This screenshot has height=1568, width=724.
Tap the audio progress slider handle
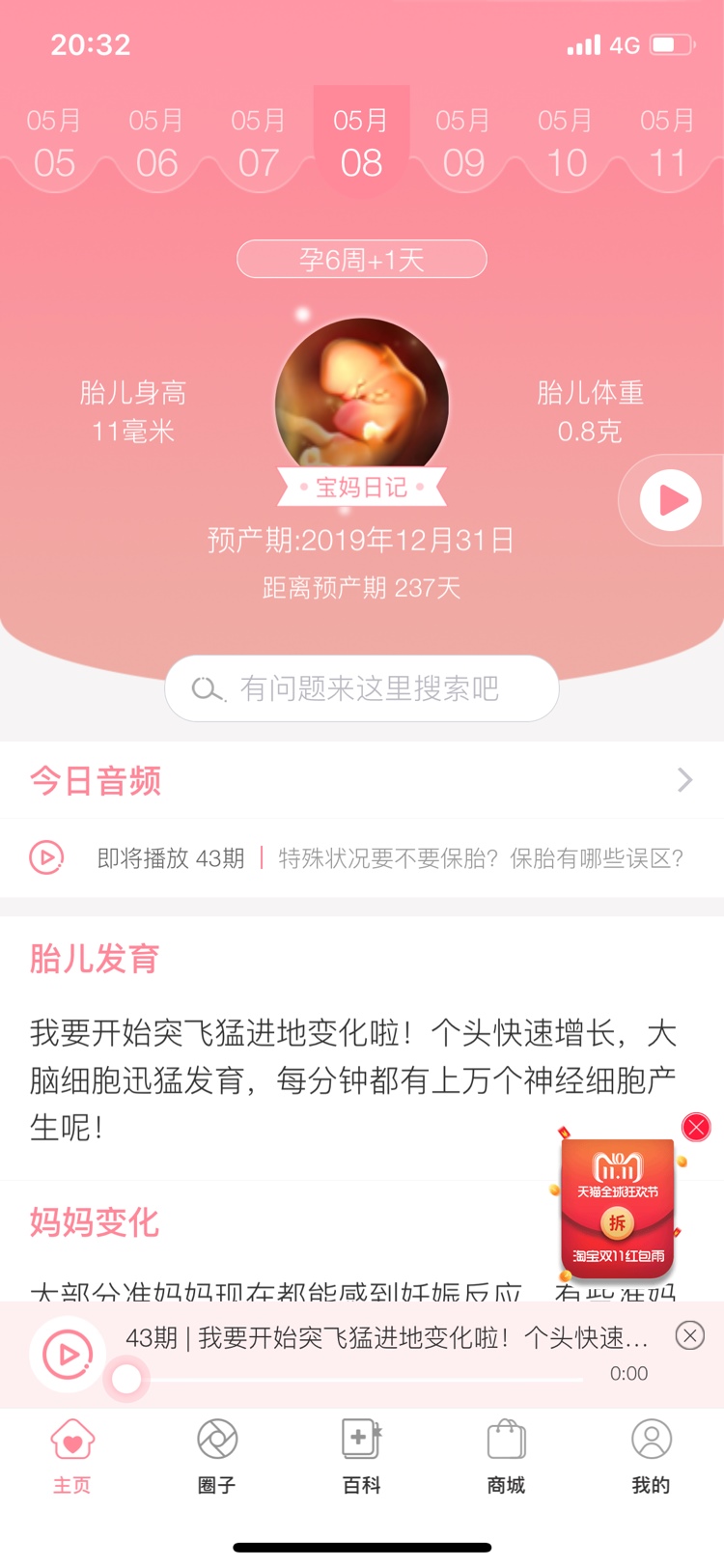pyautogui.click(x=126, y=1380)
